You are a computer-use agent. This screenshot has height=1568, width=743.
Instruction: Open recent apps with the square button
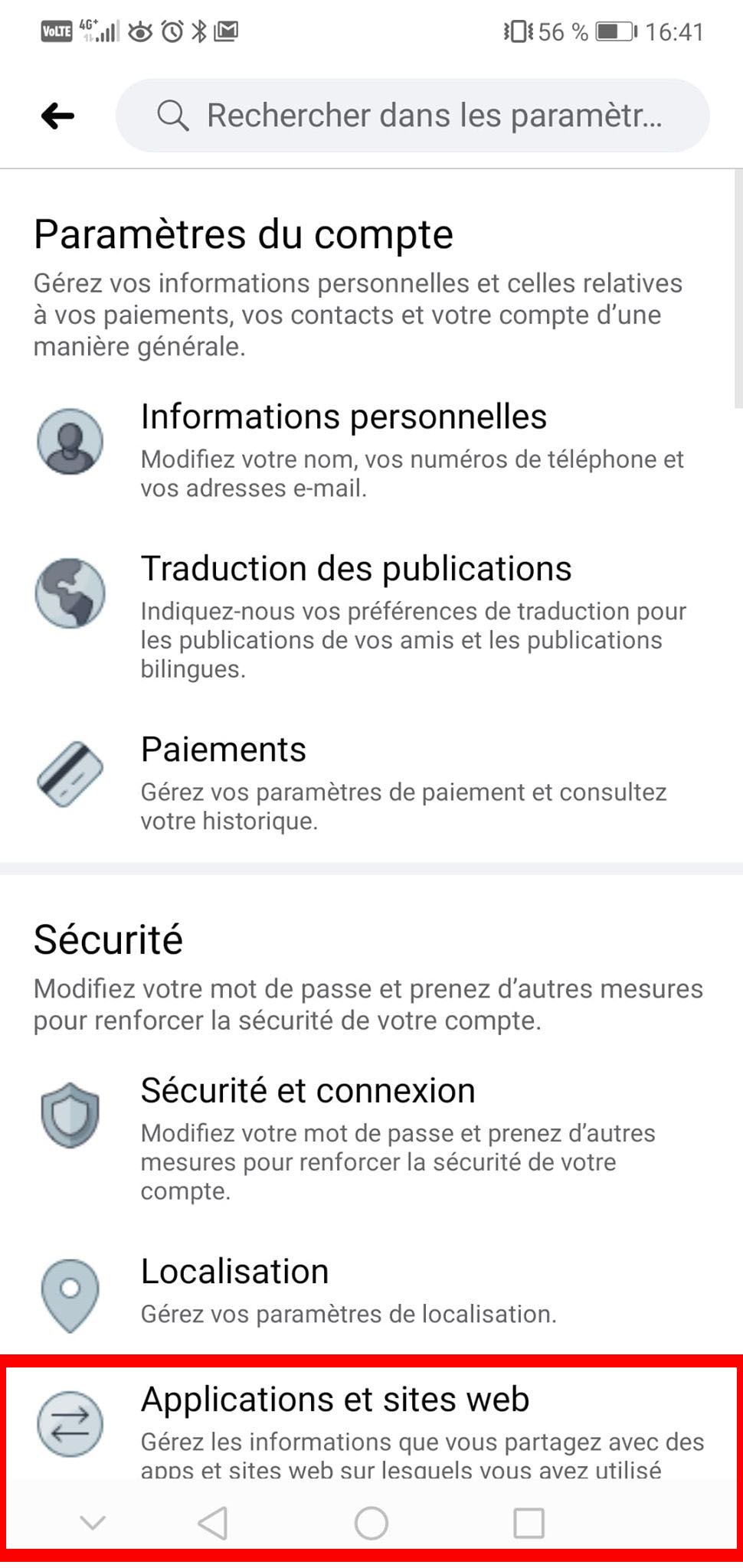pos(529,1523)
